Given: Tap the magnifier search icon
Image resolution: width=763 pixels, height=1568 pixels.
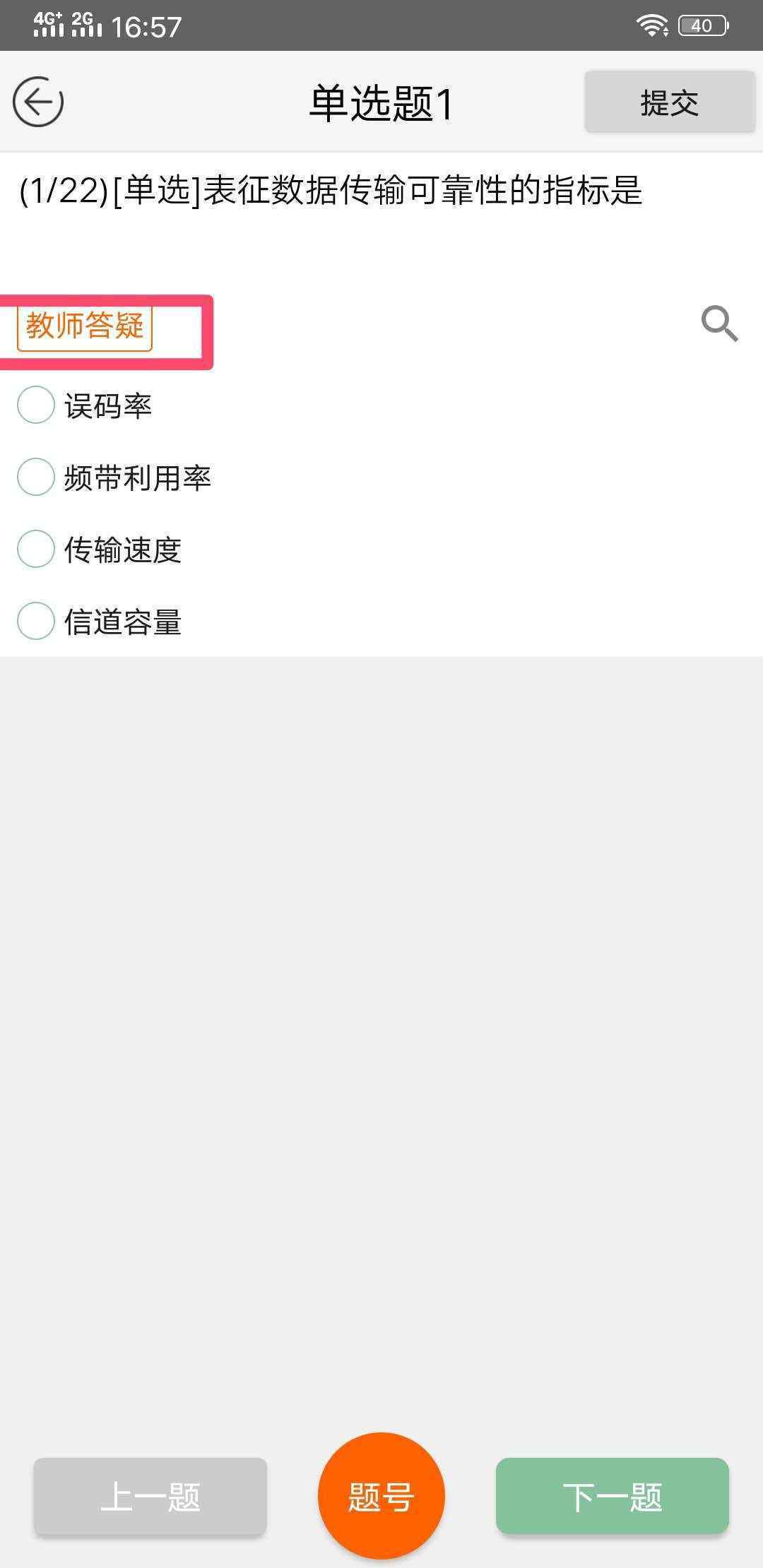Looking at the screenshot, I should 719,324.
